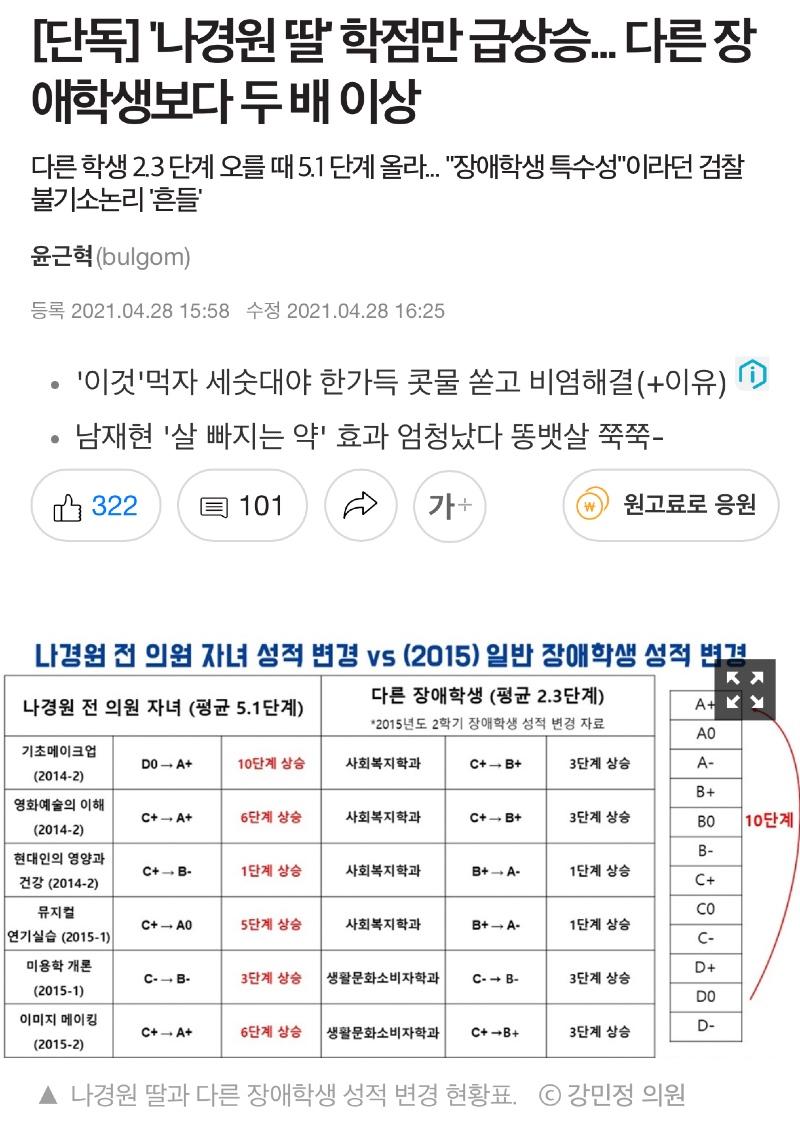
Task: Open the ad info icon
Action: (751, 374)
